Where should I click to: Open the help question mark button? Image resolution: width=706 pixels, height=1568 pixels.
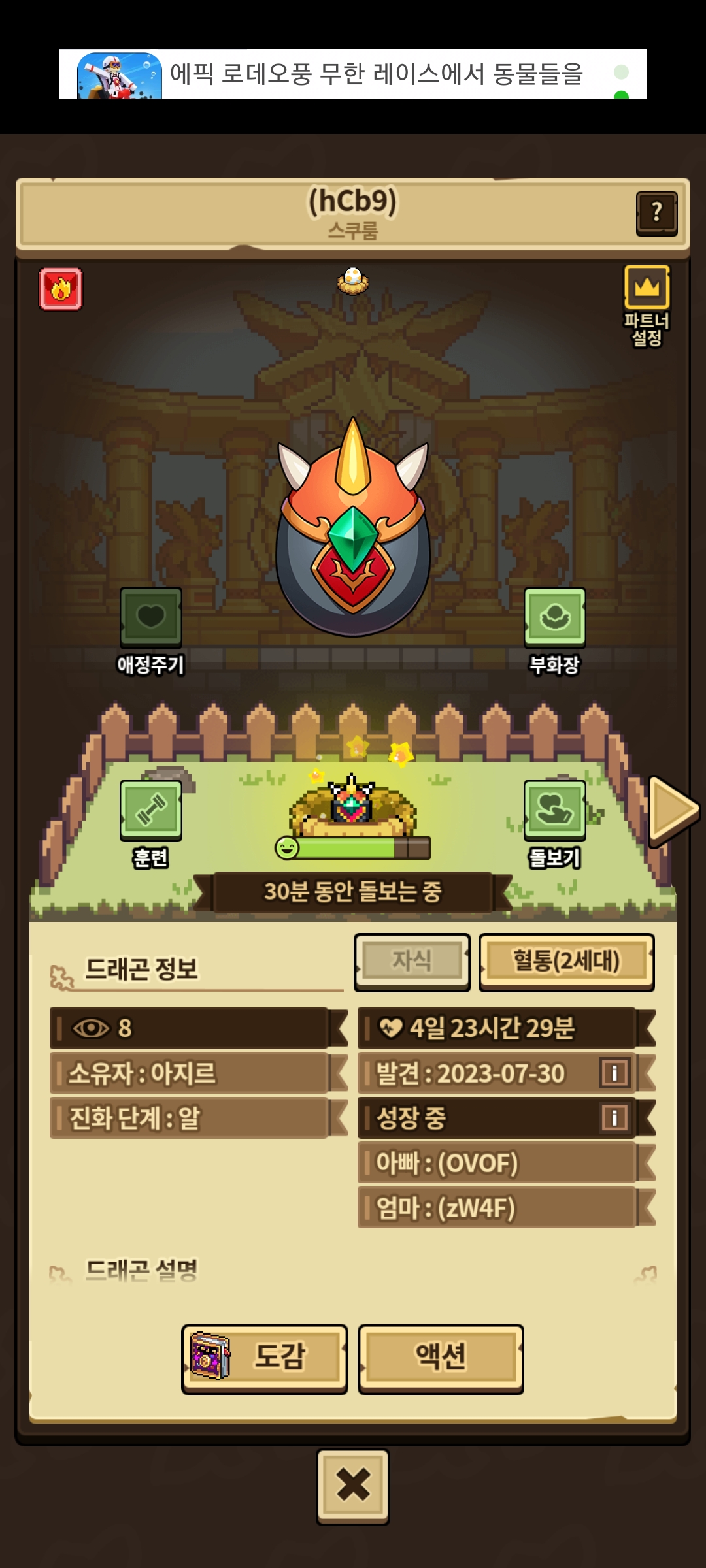pos(656,213)
